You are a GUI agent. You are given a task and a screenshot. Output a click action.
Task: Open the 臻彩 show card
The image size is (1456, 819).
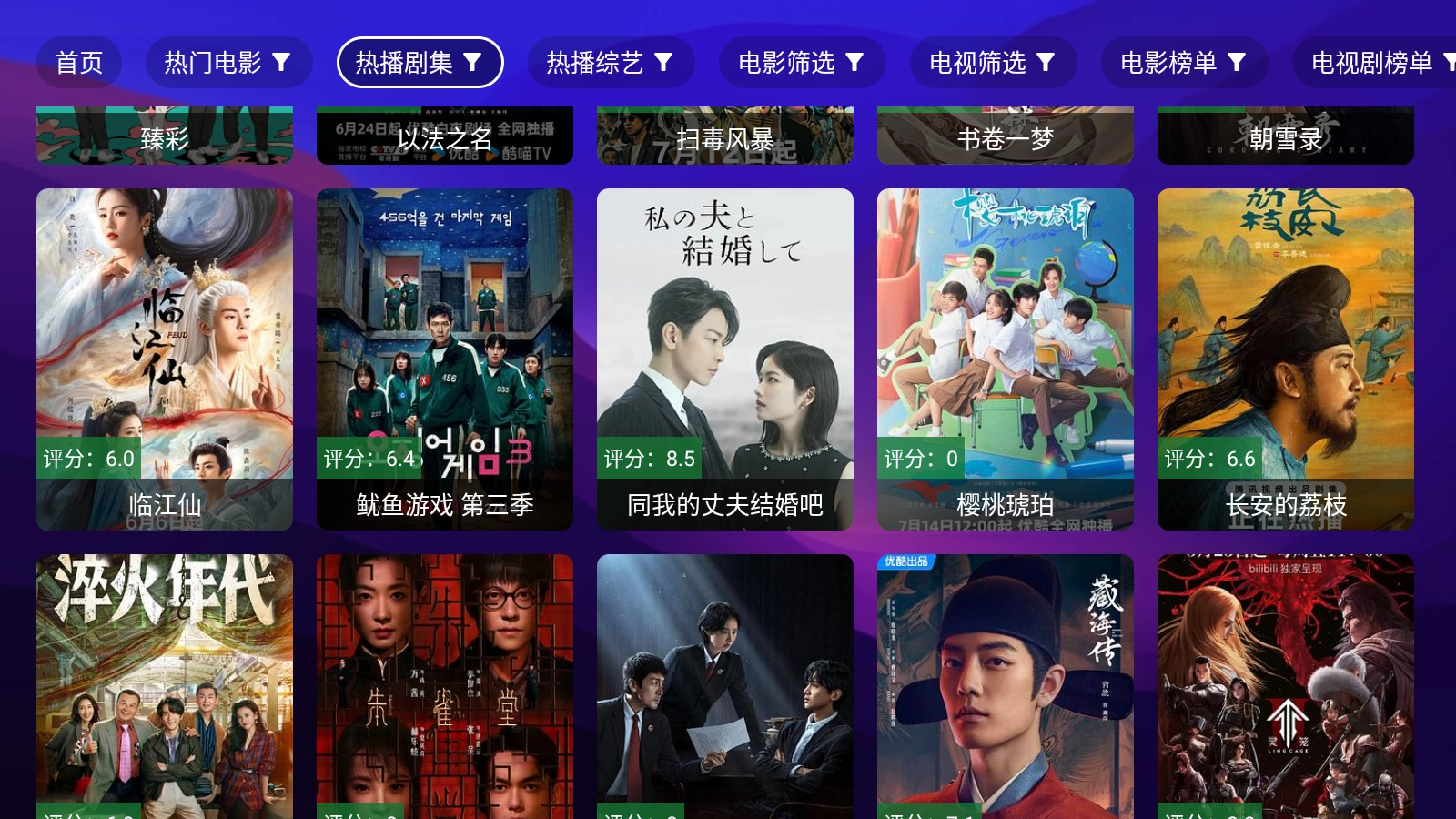165,136
